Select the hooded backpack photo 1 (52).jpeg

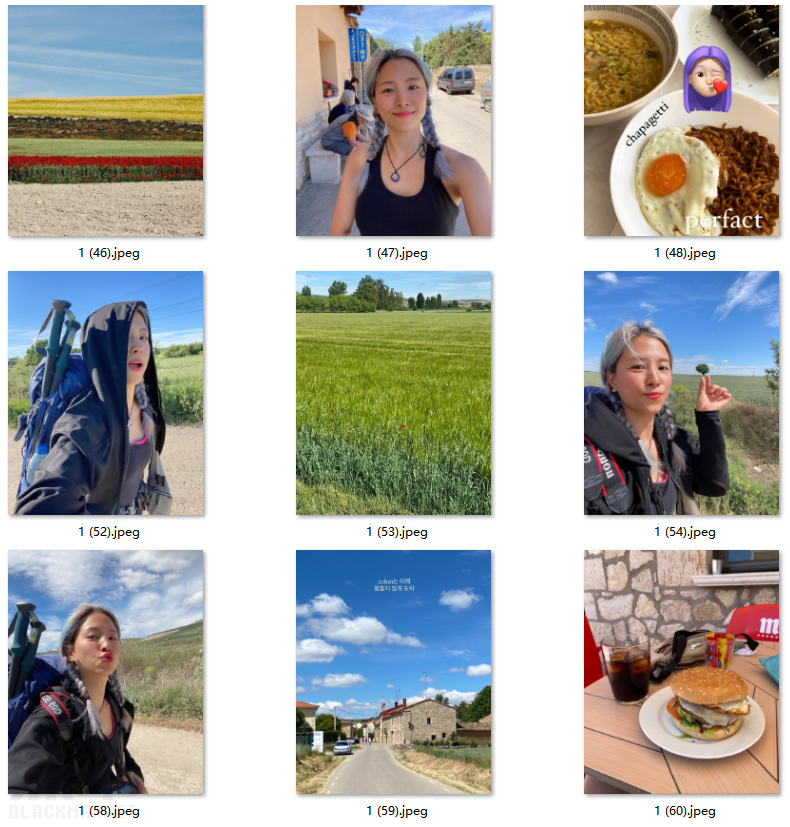pos(106,393)
